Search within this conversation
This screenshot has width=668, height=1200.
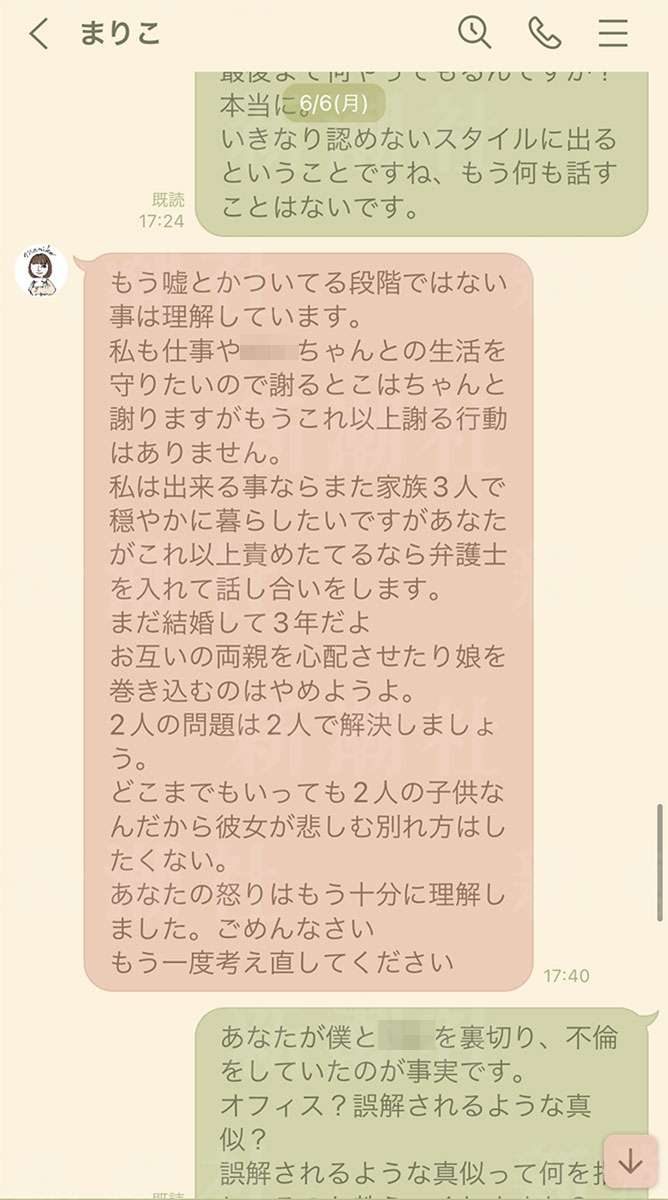click(x=475, y=33)
